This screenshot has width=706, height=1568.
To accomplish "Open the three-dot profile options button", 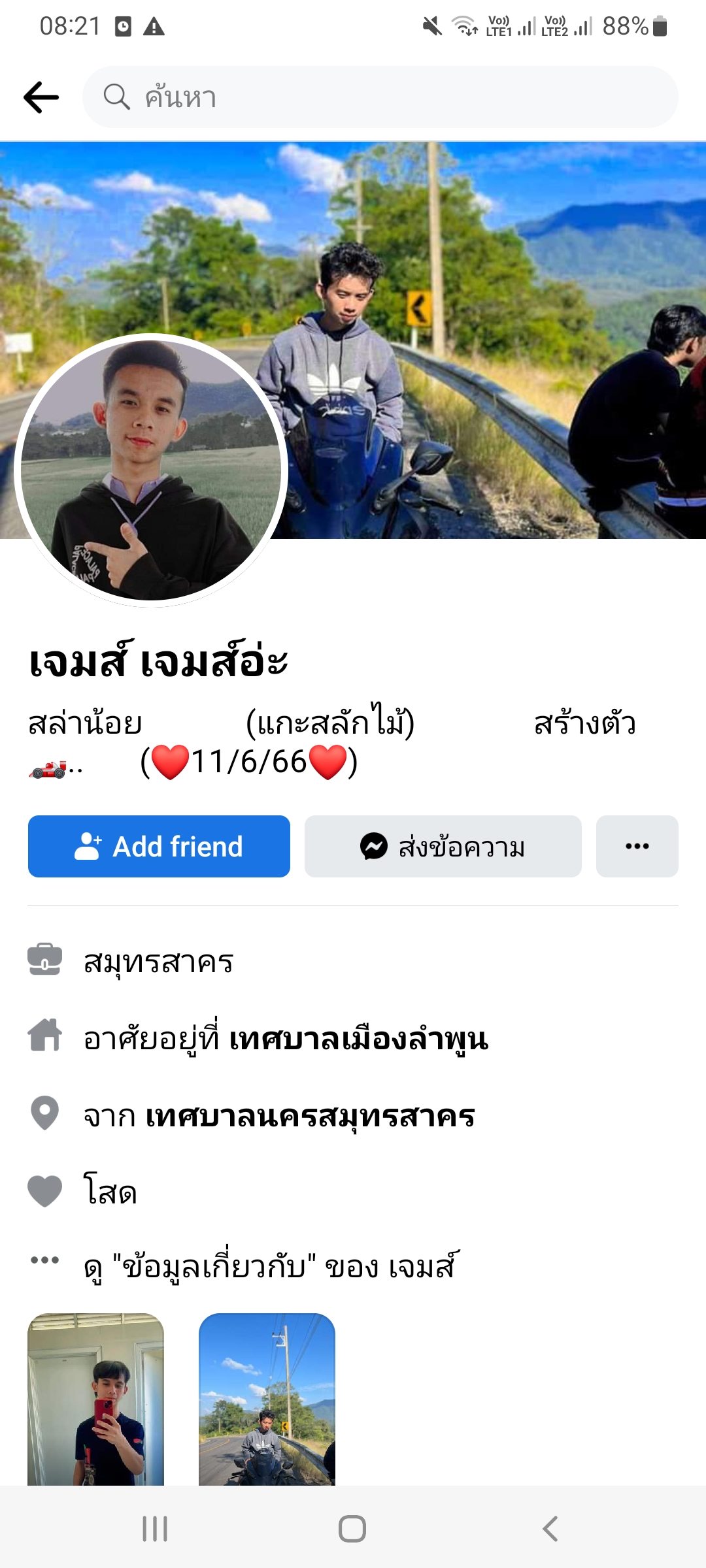I will coord(637,846).
